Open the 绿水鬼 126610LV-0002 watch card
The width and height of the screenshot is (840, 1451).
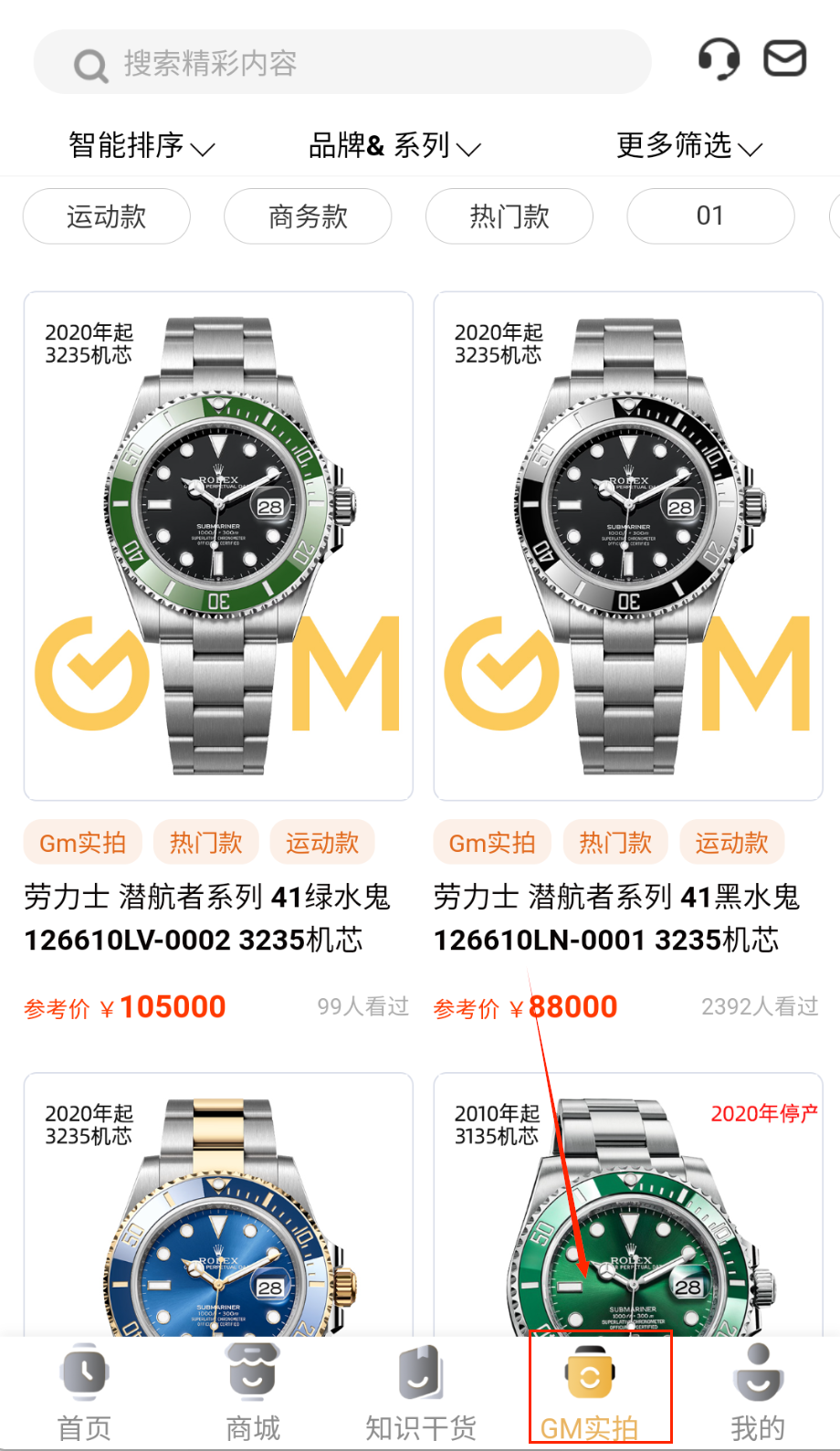click(x=218, y=546)
